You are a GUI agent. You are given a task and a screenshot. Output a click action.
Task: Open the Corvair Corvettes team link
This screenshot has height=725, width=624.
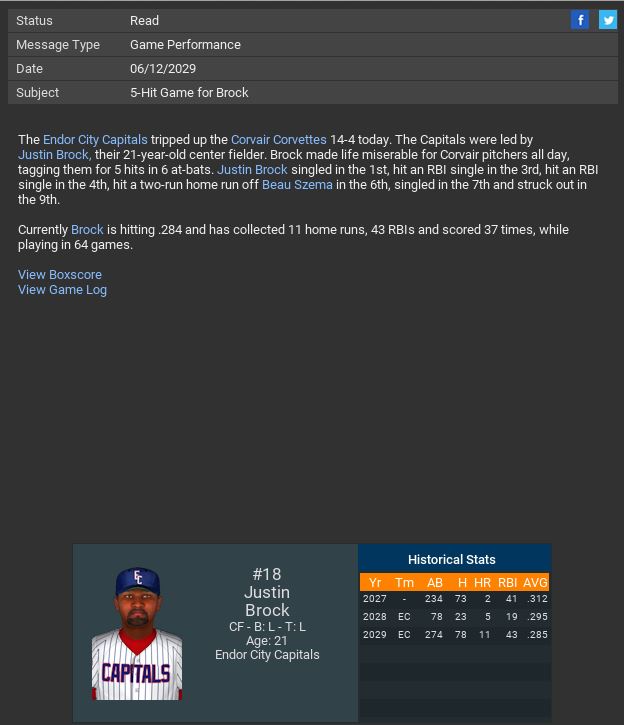point(278,140)
